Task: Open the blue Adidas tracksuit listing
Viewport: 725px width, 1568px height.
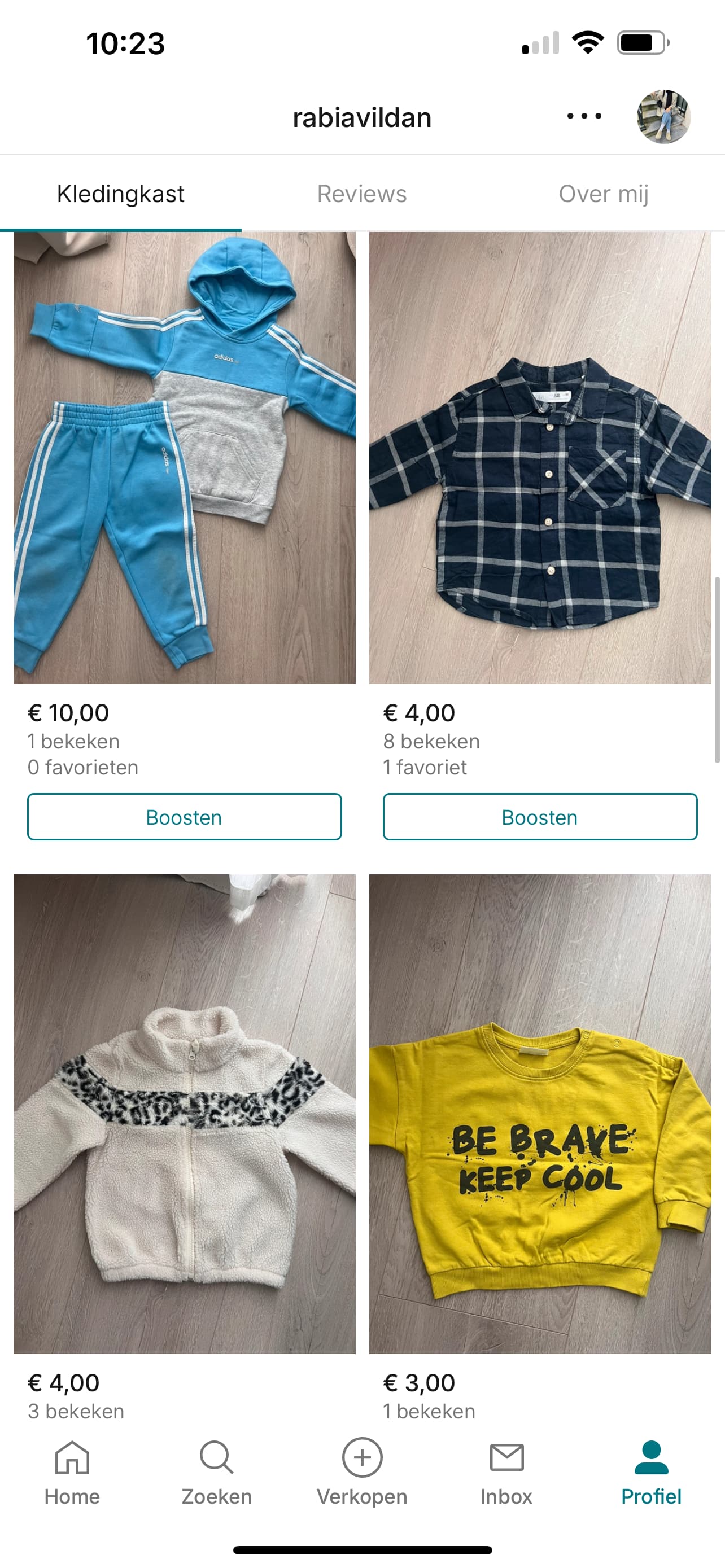Action: click(185, 458)
